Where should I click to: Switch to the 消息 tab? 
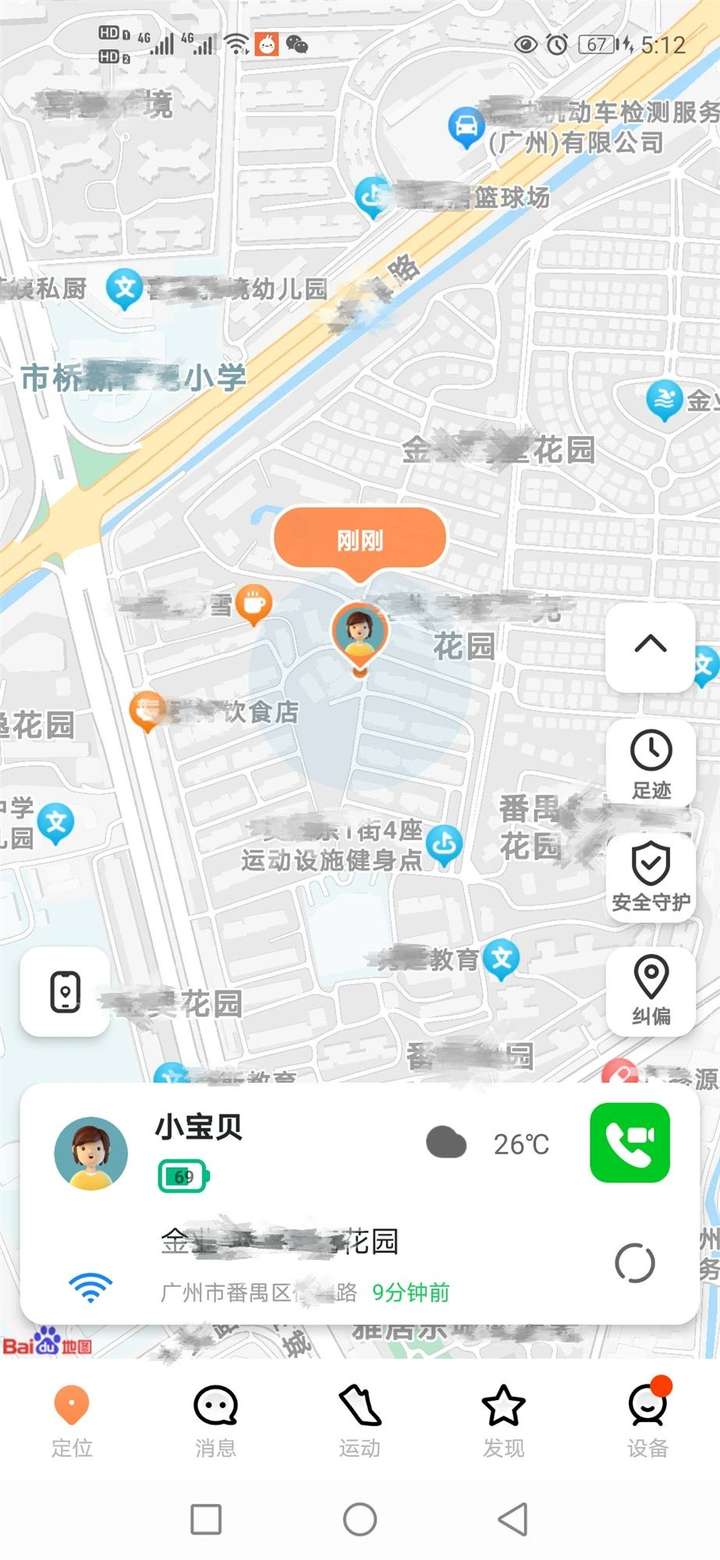coord(215,1421)
